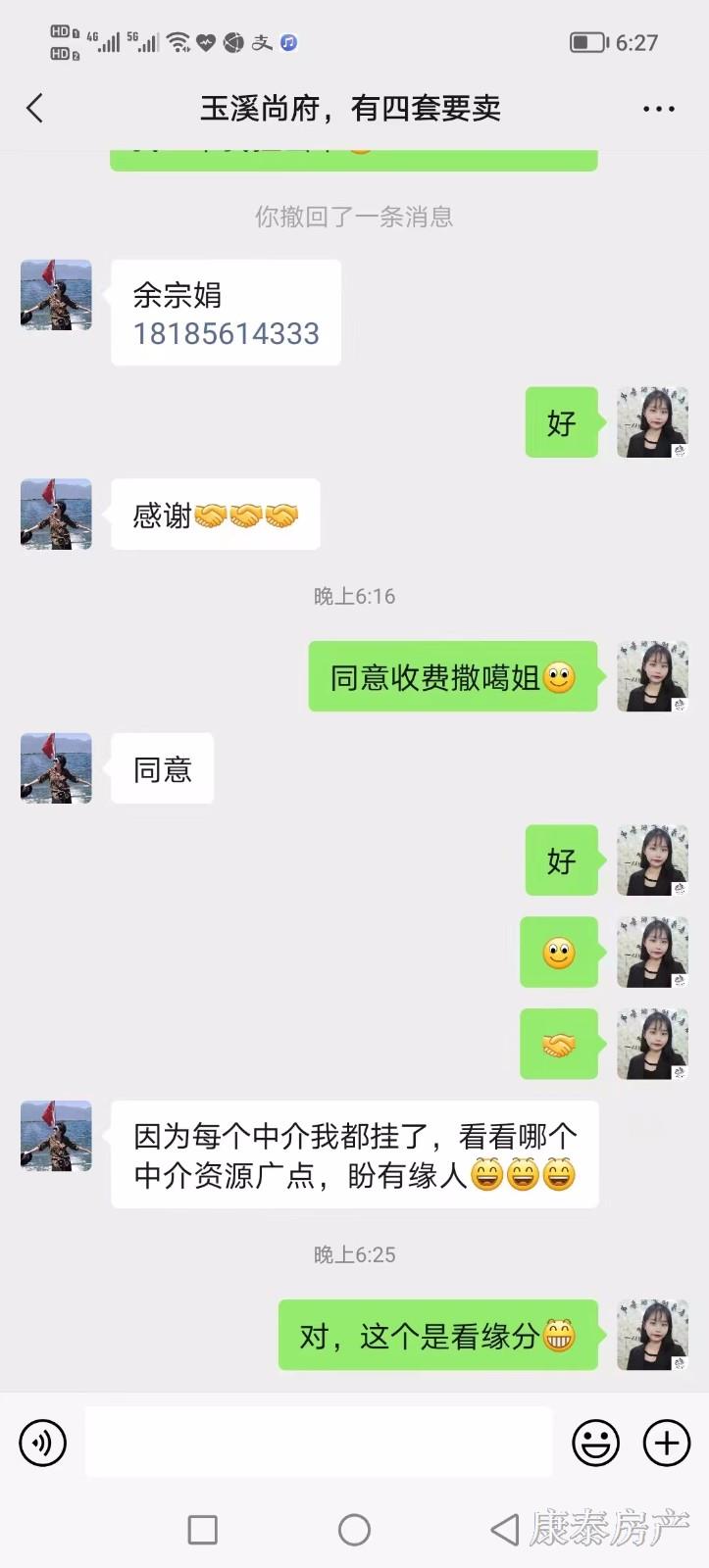Open contact avatar beside 余宗娟 message

coord(56,295)
